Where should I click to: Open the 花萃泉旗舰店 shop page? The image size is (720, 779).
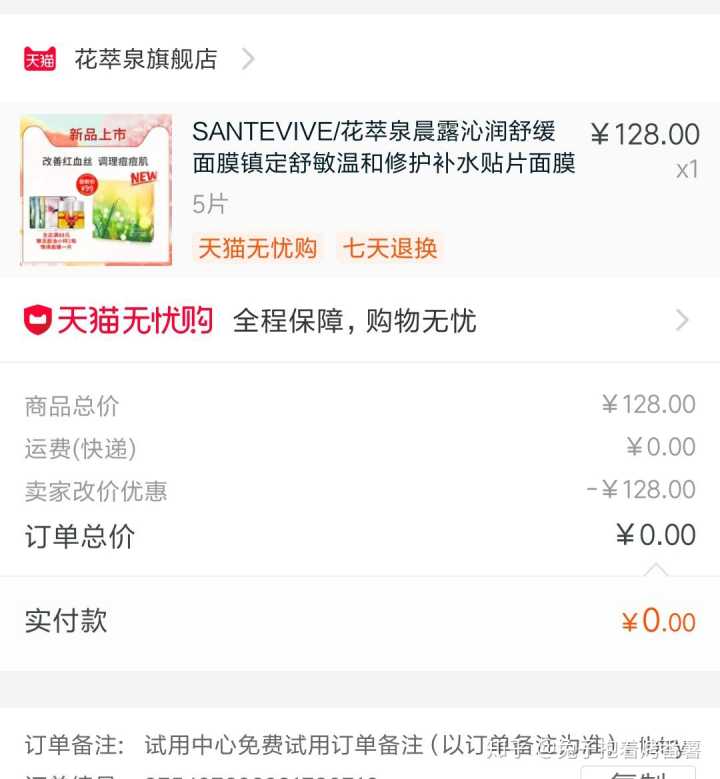[x=146, y=59]
